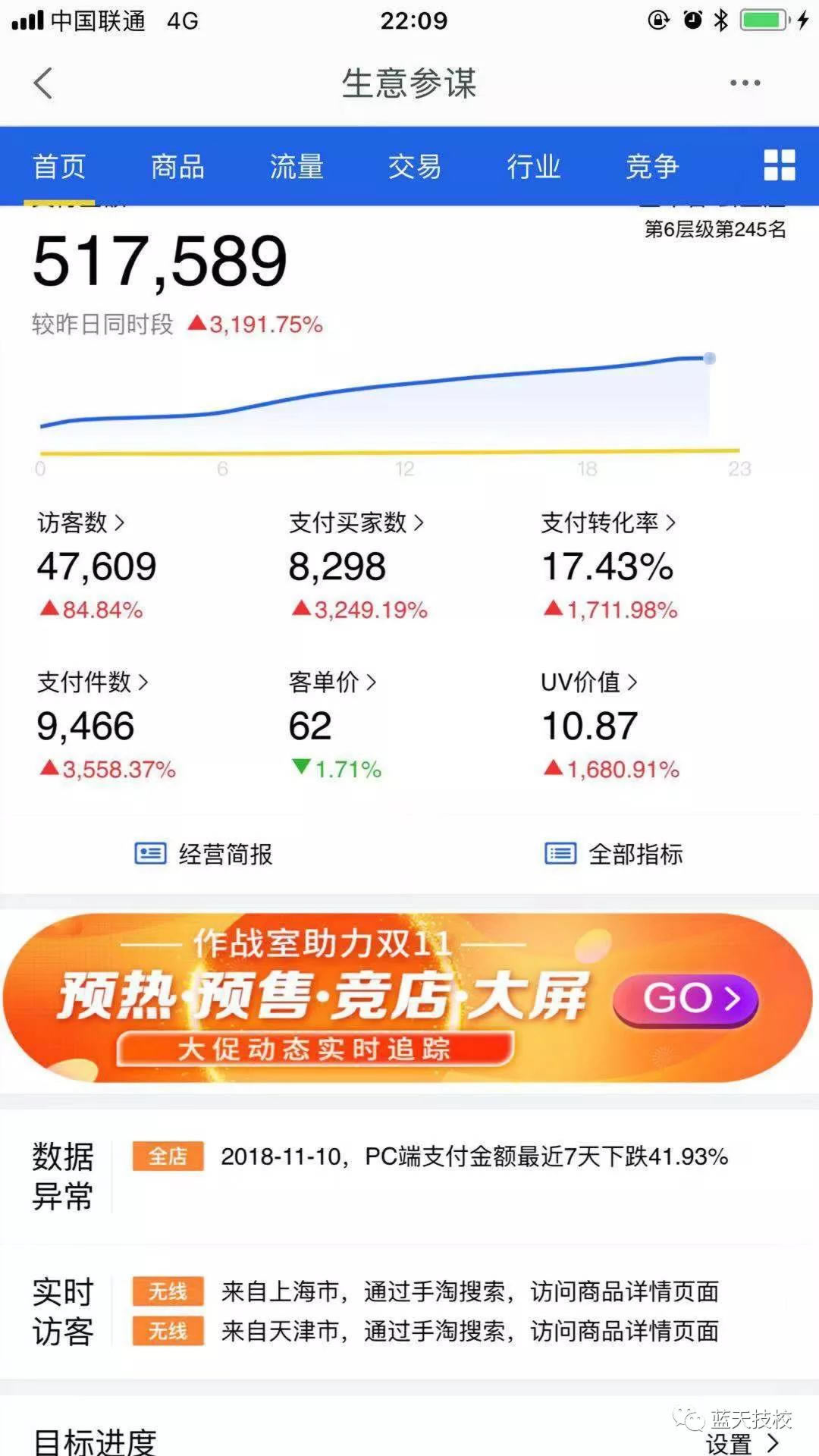This screenshot has height=1456, width=819.
Task: Switch to the 商品 tab
Action: [x=177, y=166]
